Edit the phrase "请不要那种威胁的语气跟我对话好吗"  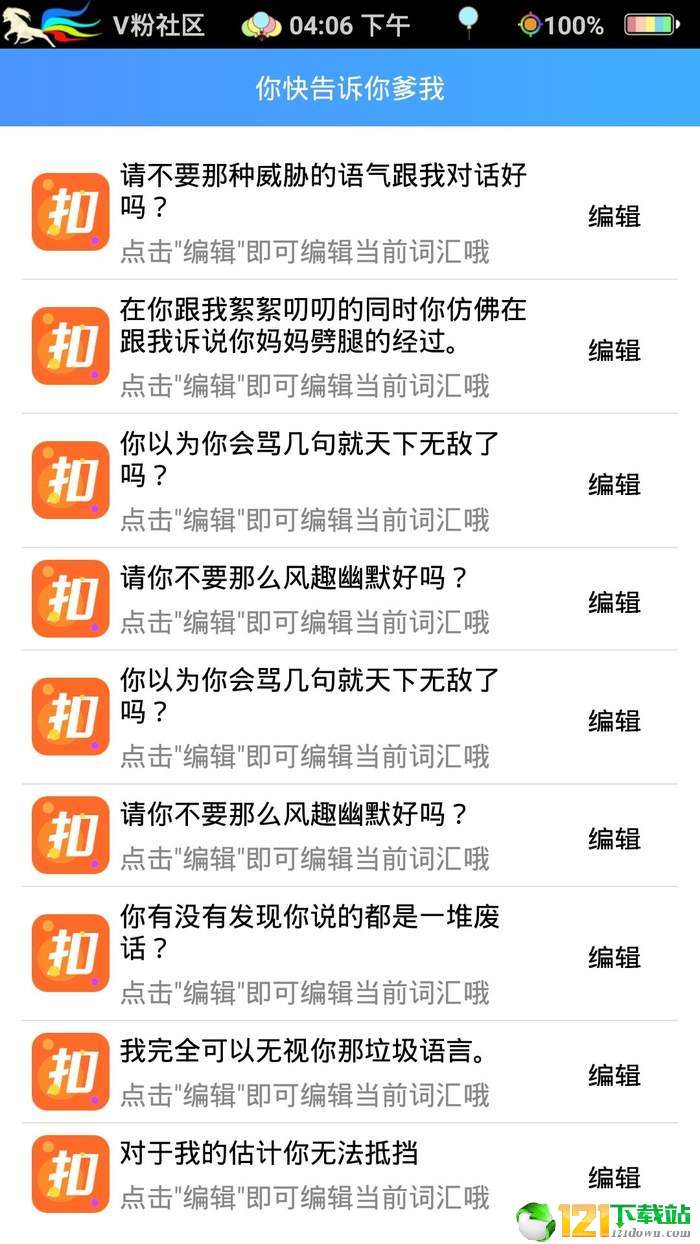click(x=614, y=215)
